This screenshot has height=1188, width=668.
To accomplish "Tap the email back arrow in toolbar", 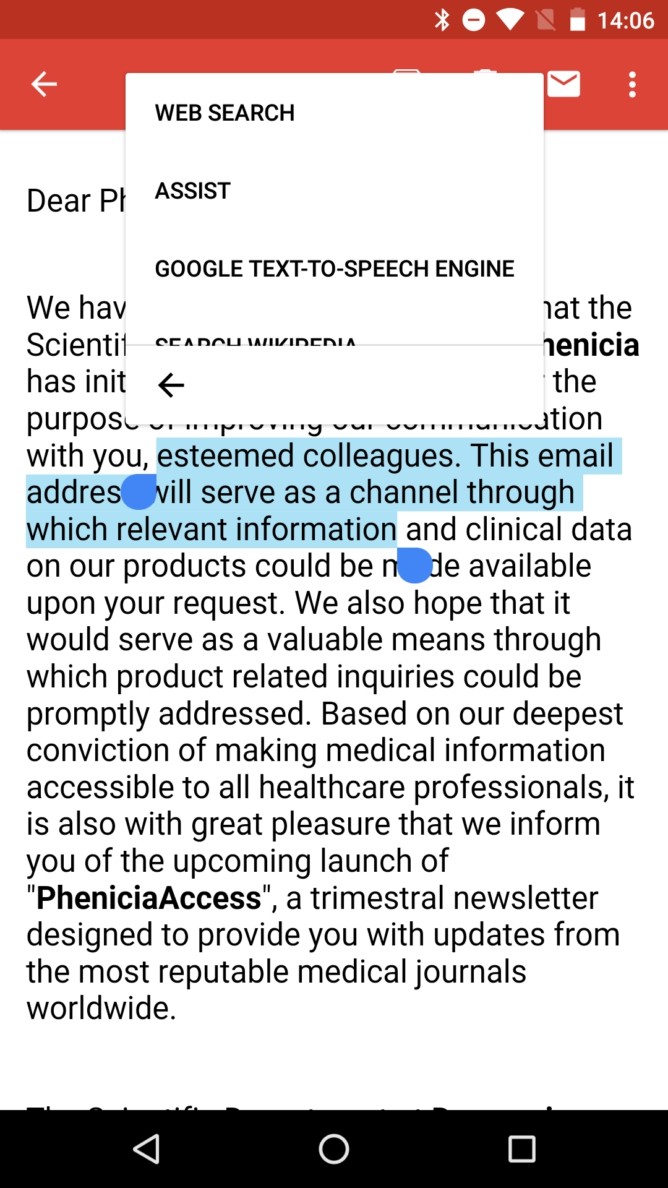I will pyautogui.click(x=44, y=85).
